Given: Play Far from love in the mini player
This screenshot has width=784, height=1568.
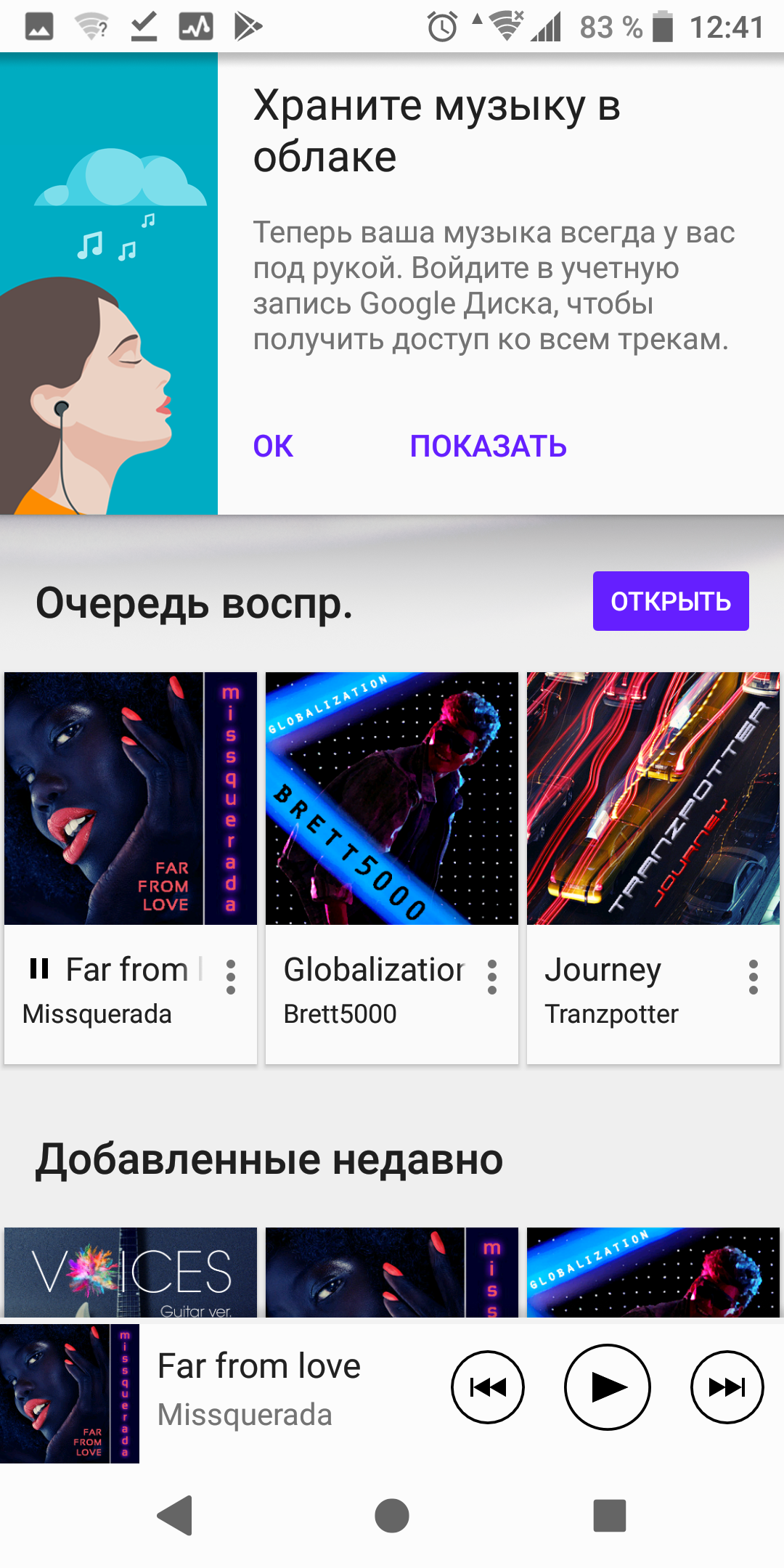Looking at the screenshot, I should click(608, 1387).
